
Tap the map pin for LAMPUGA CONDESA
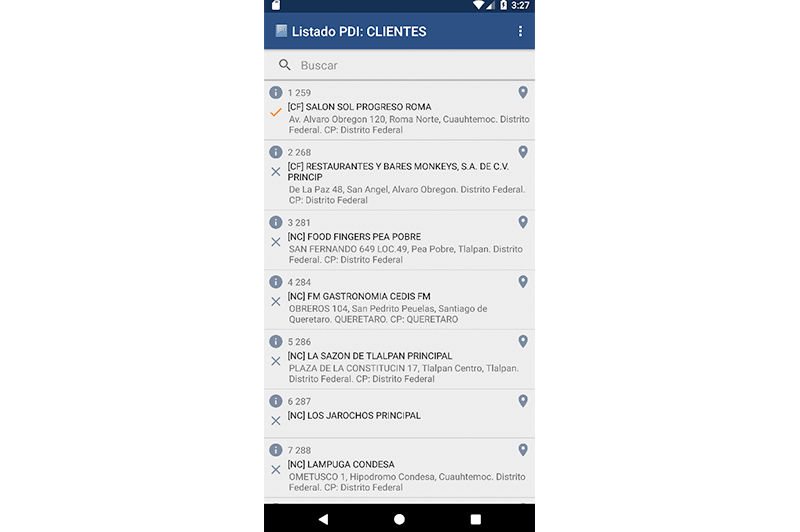[522, 450]
